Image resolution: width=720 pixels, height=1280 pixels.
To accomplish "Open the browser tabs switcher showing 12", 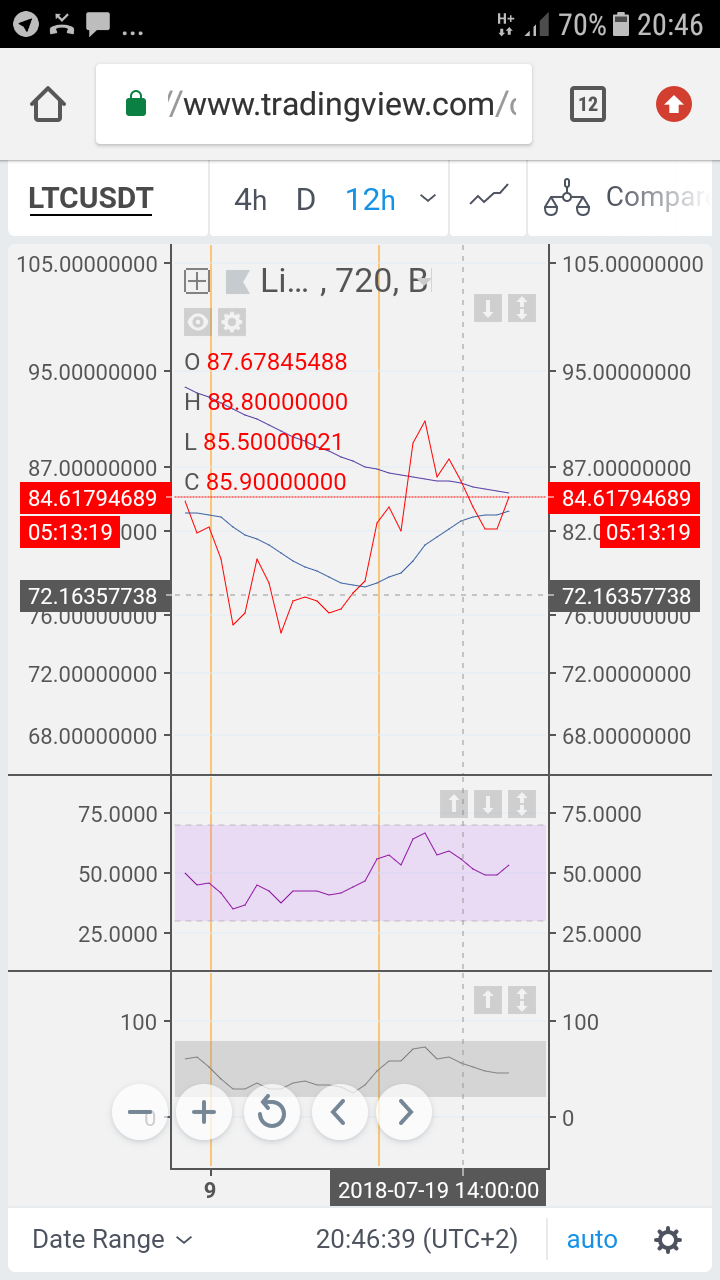I will click(x=587, y=104).
